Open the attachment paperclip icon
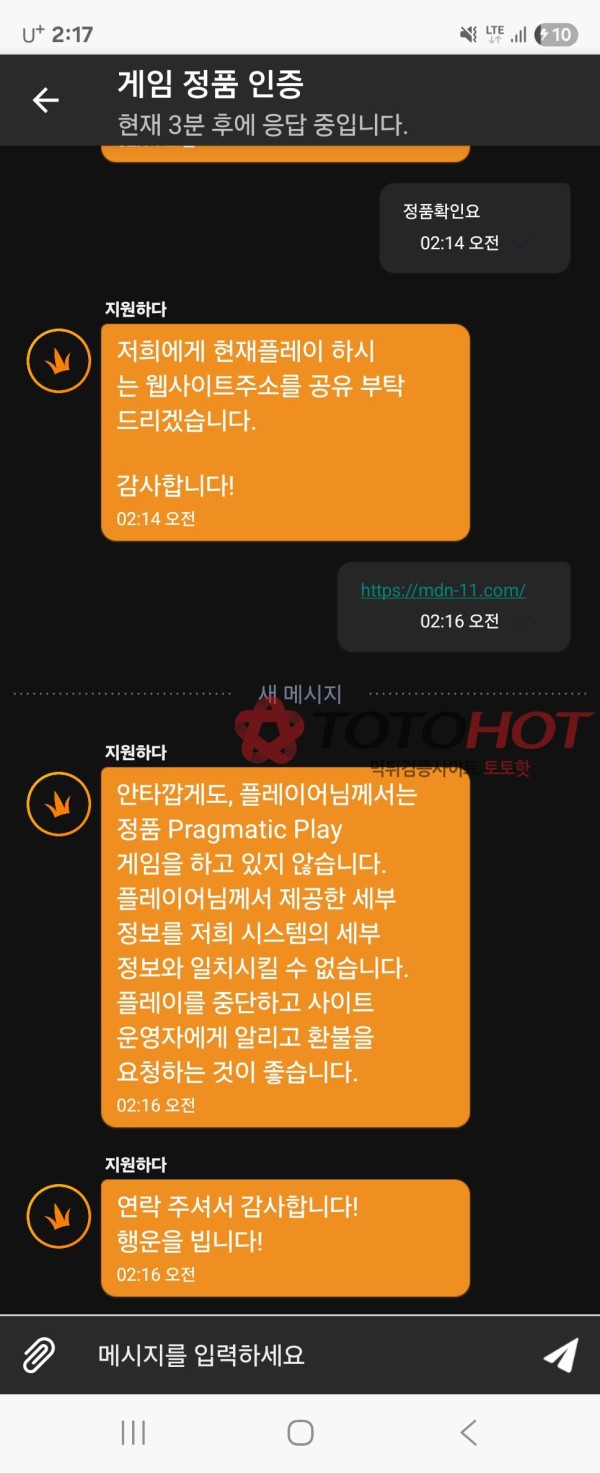Viewport: 600px width, 1473px height. pos(39,1355)
